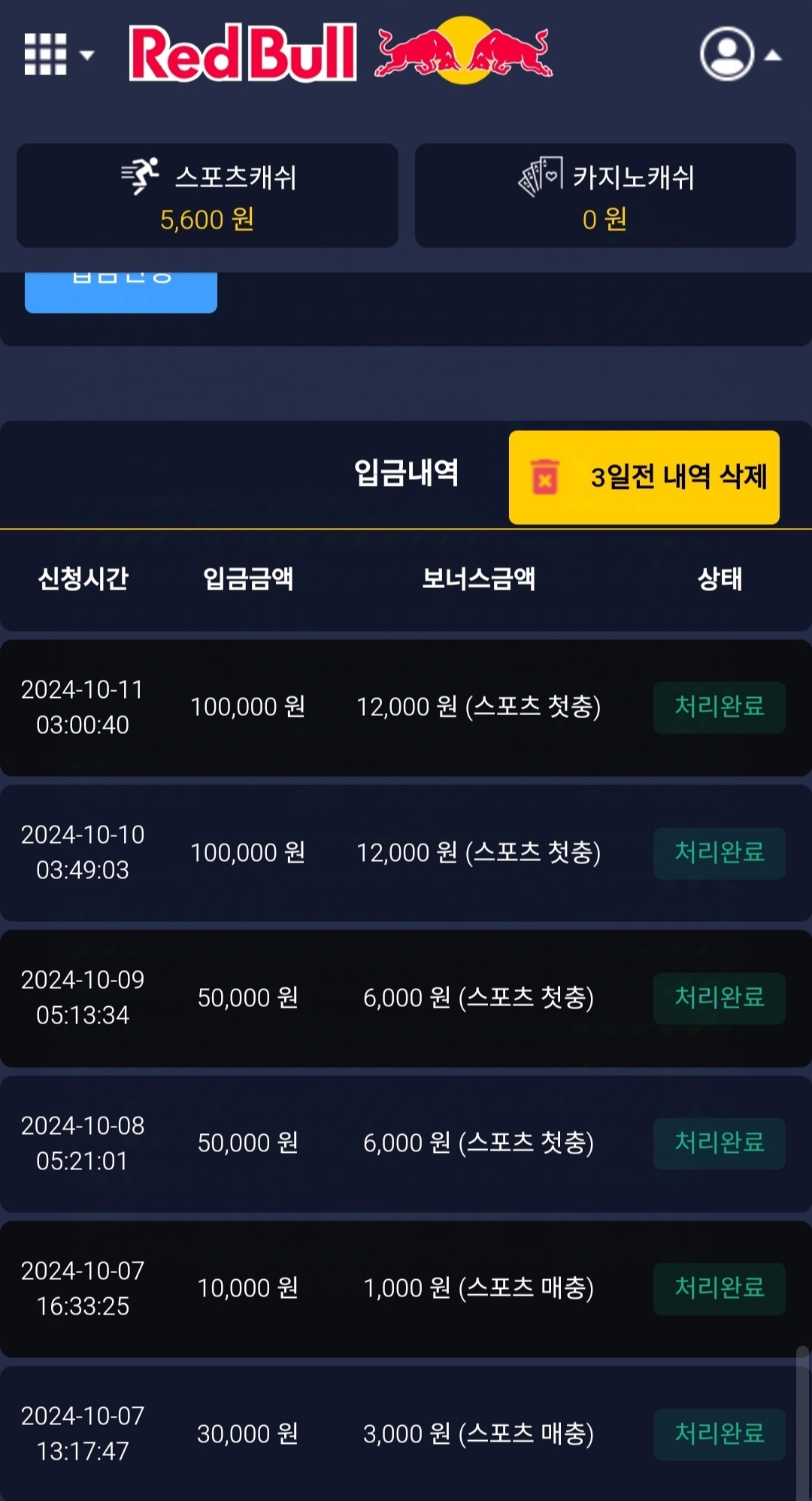Tap the Red Bull logo to go home
Viewport: 812px width, 1501px height.
340,53
